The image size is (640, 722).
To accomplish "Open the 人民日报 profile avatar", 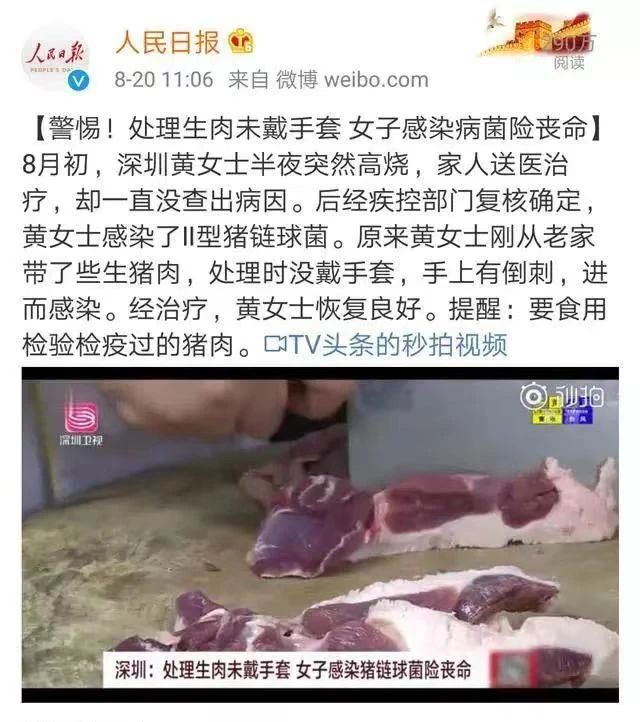I will click(x=56, y=58).
